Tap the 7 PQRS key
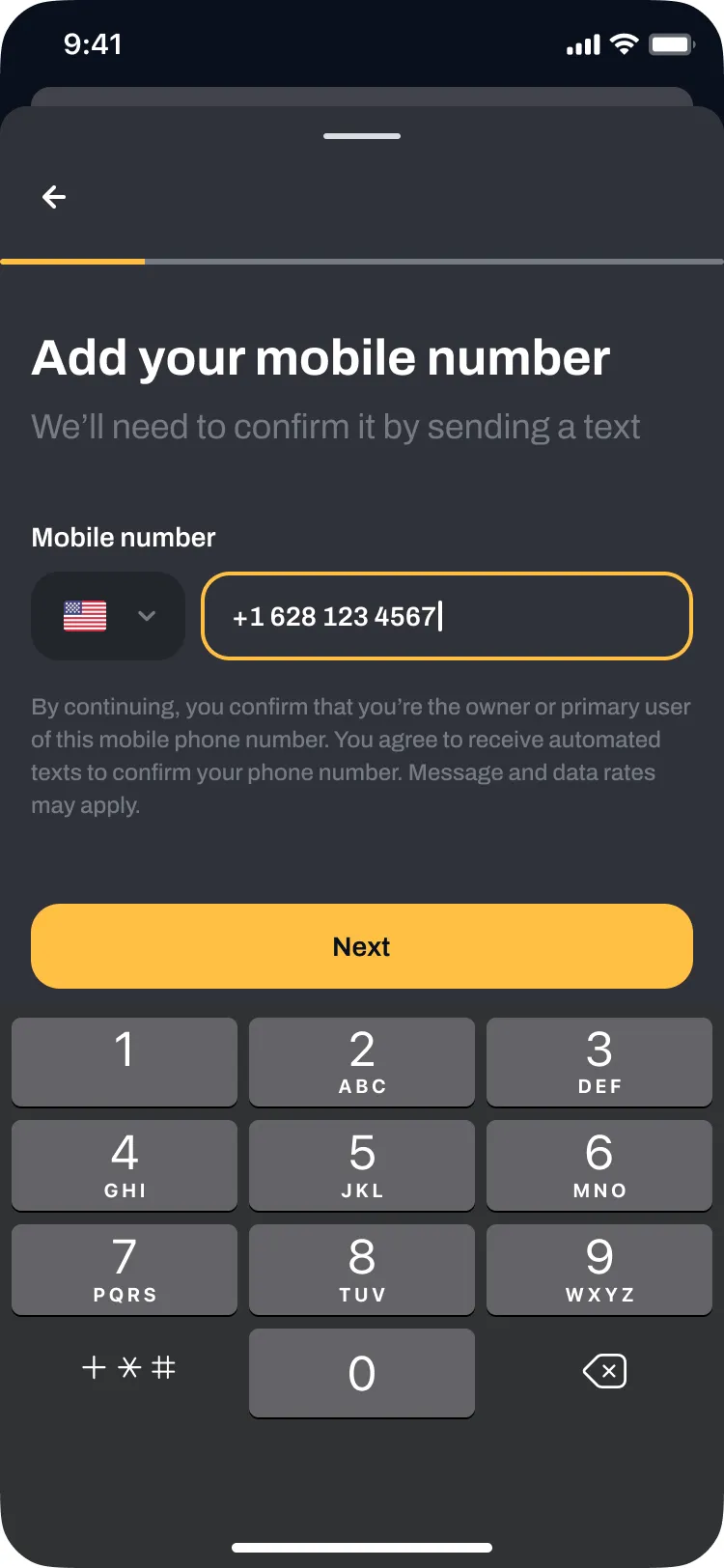The width and height of the screenshot is (724, 1568). pos(125,1269)
